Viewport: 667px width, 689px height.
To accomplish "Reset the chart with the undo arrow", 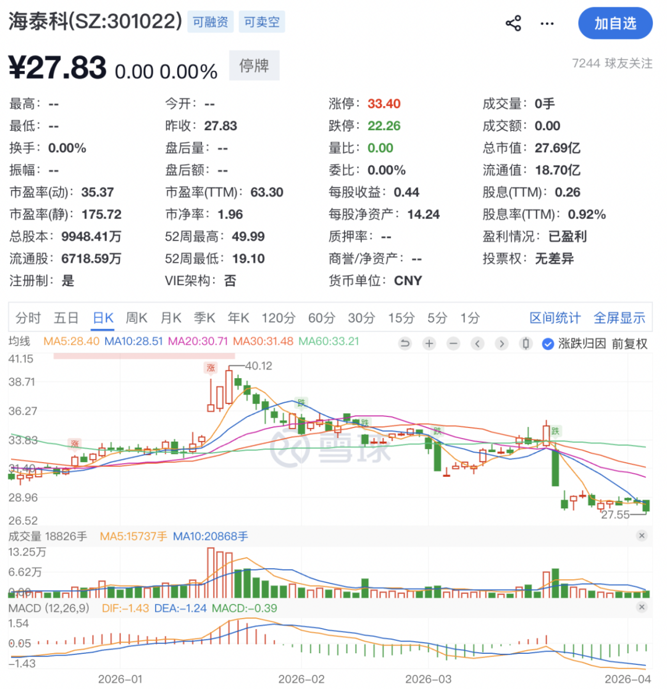I will [x=405, y=344].
